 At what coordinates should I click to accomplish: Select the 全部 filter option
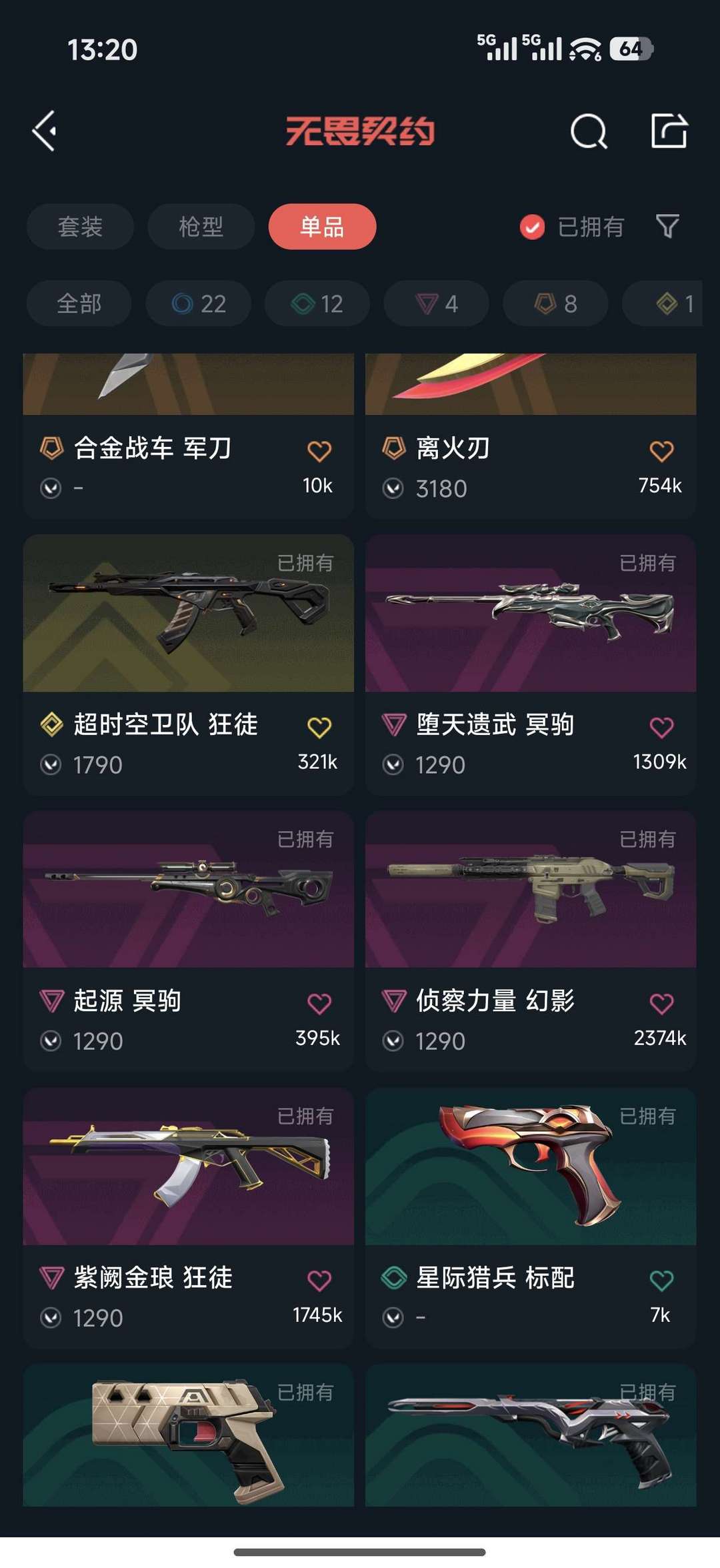(78, 303)
